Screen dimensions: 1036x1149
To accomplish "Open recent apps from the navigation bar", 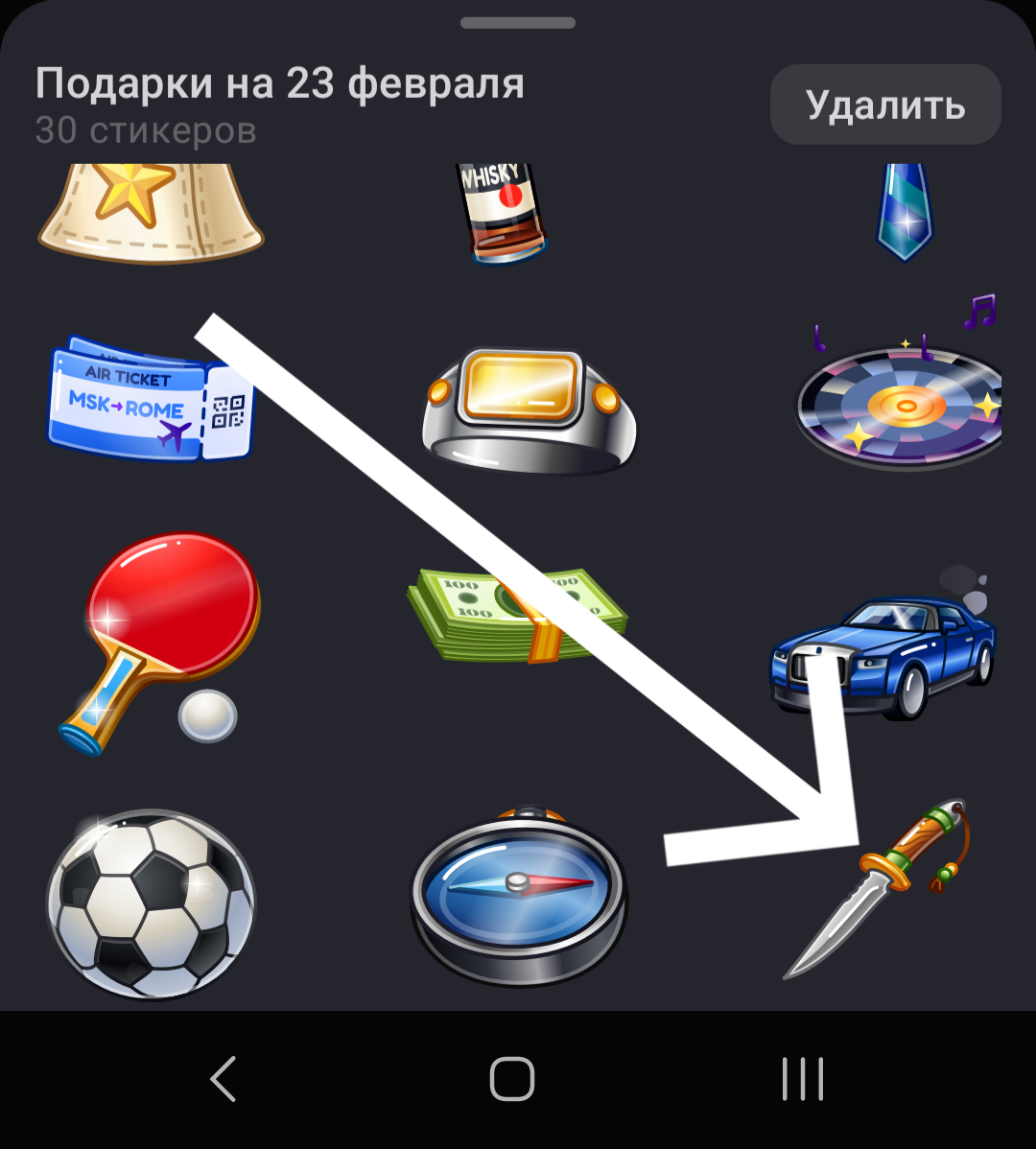I will tap(802, 1079).
